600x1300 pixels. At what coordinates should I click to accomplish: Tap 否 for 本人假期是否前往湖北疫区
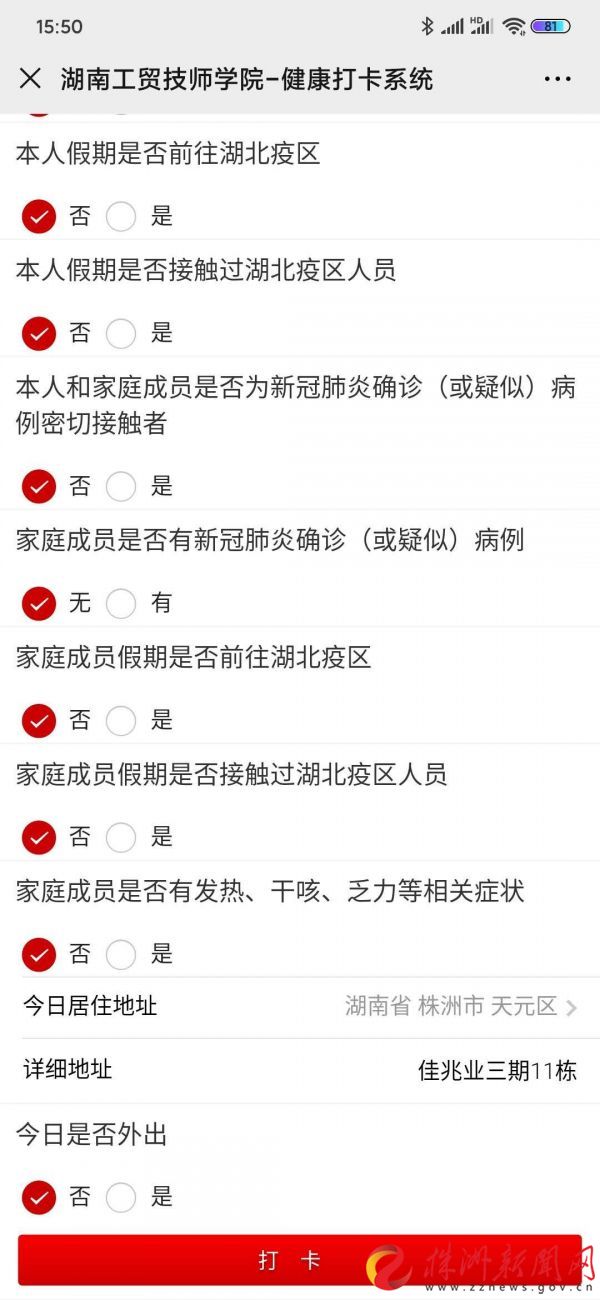[39, 216]
